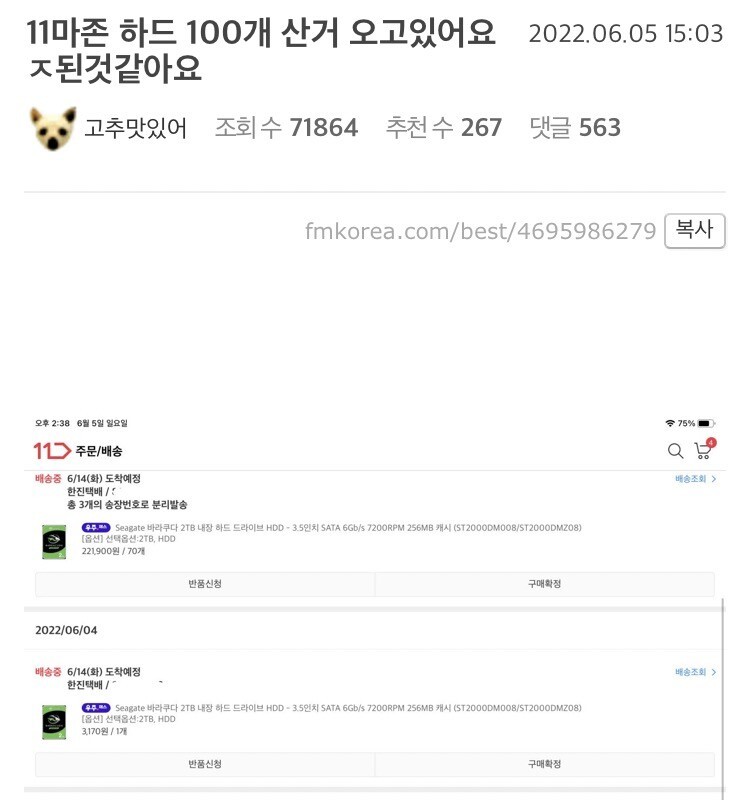Open author 고추맛있어's profile
This screenshot has height=800, width=750.
point(135,128)
